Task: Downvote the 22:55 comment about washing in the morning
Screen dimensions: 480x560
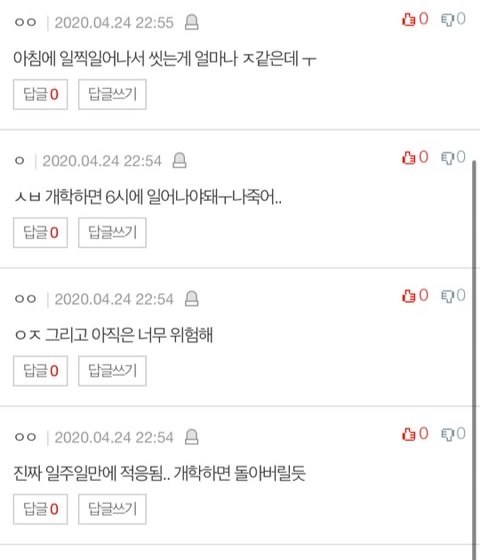Action: (x=453, y=19)
